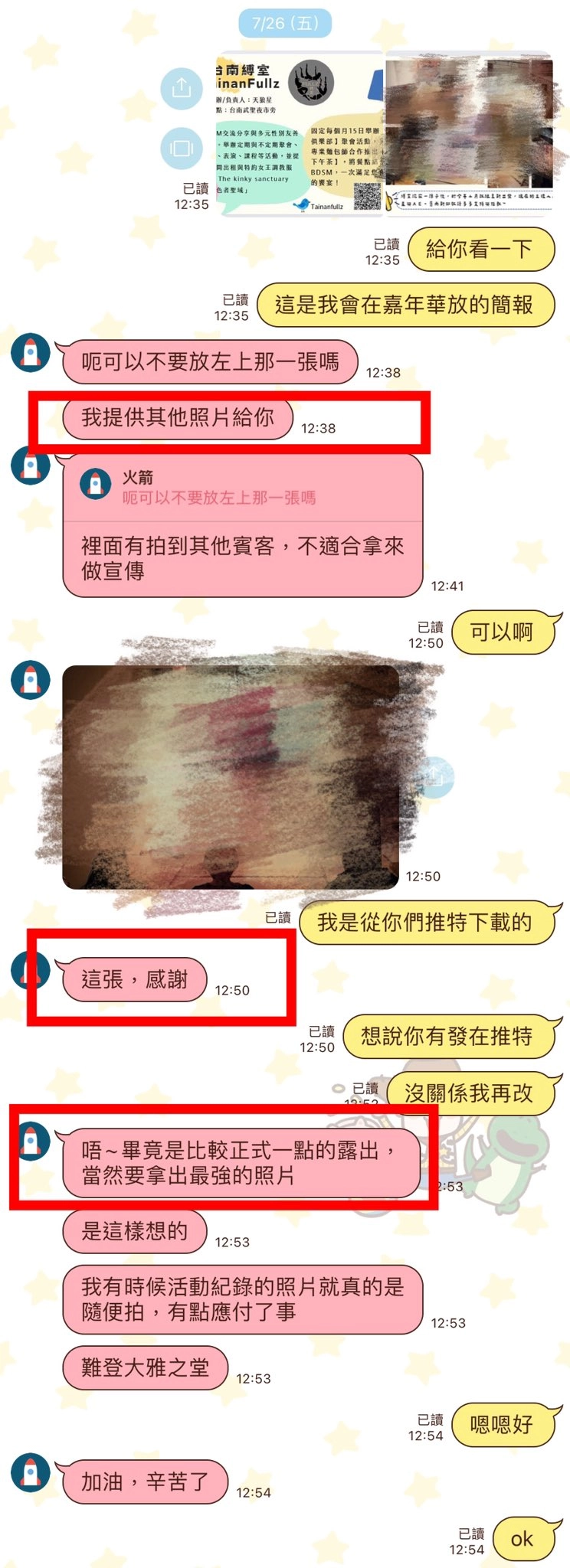Share the photo received at 12:50
The width and height of the screenshot is (570, 1568).
(434, 776)
